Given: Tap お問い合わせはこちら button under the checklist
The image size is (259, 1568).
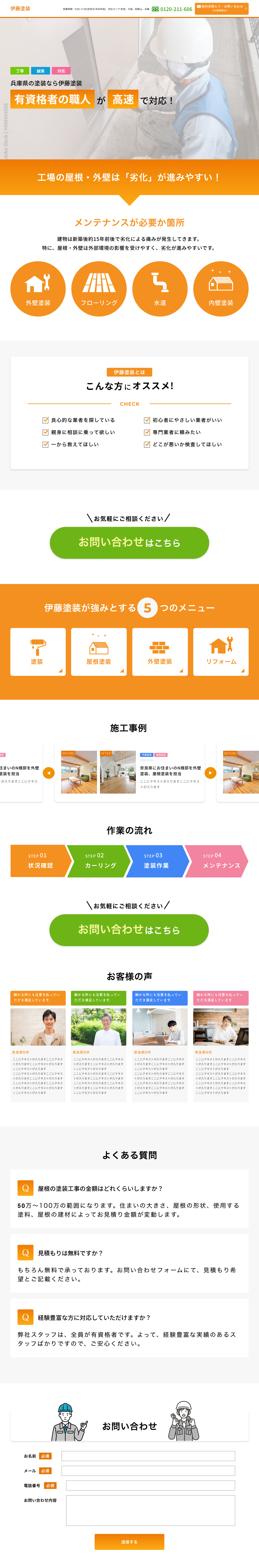Looking at the screenshot, I should tap(129, 542).
